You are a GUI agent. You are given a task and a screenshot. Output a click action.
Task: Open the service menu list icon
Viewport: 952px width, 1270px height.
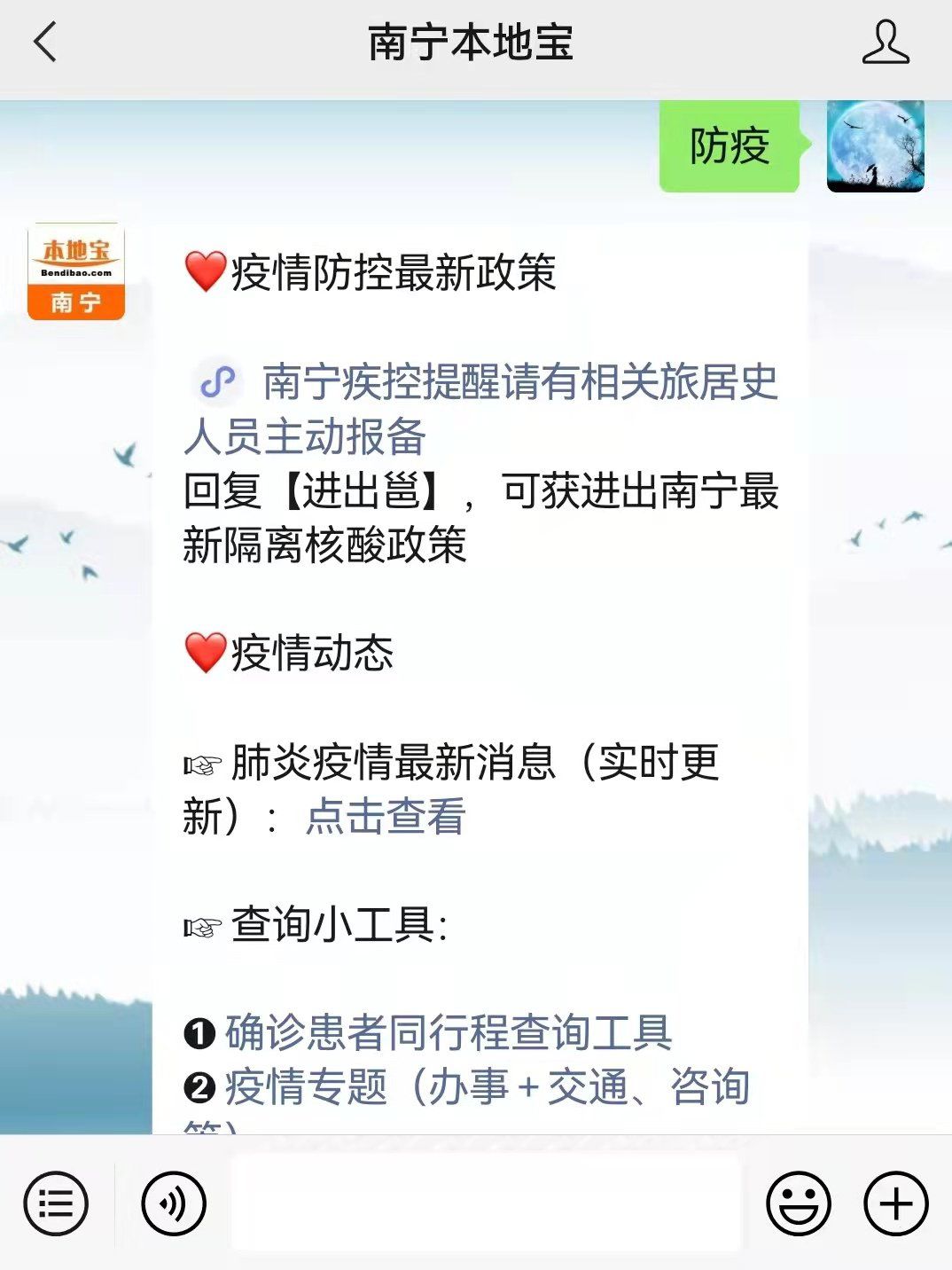pos(56,1203)
